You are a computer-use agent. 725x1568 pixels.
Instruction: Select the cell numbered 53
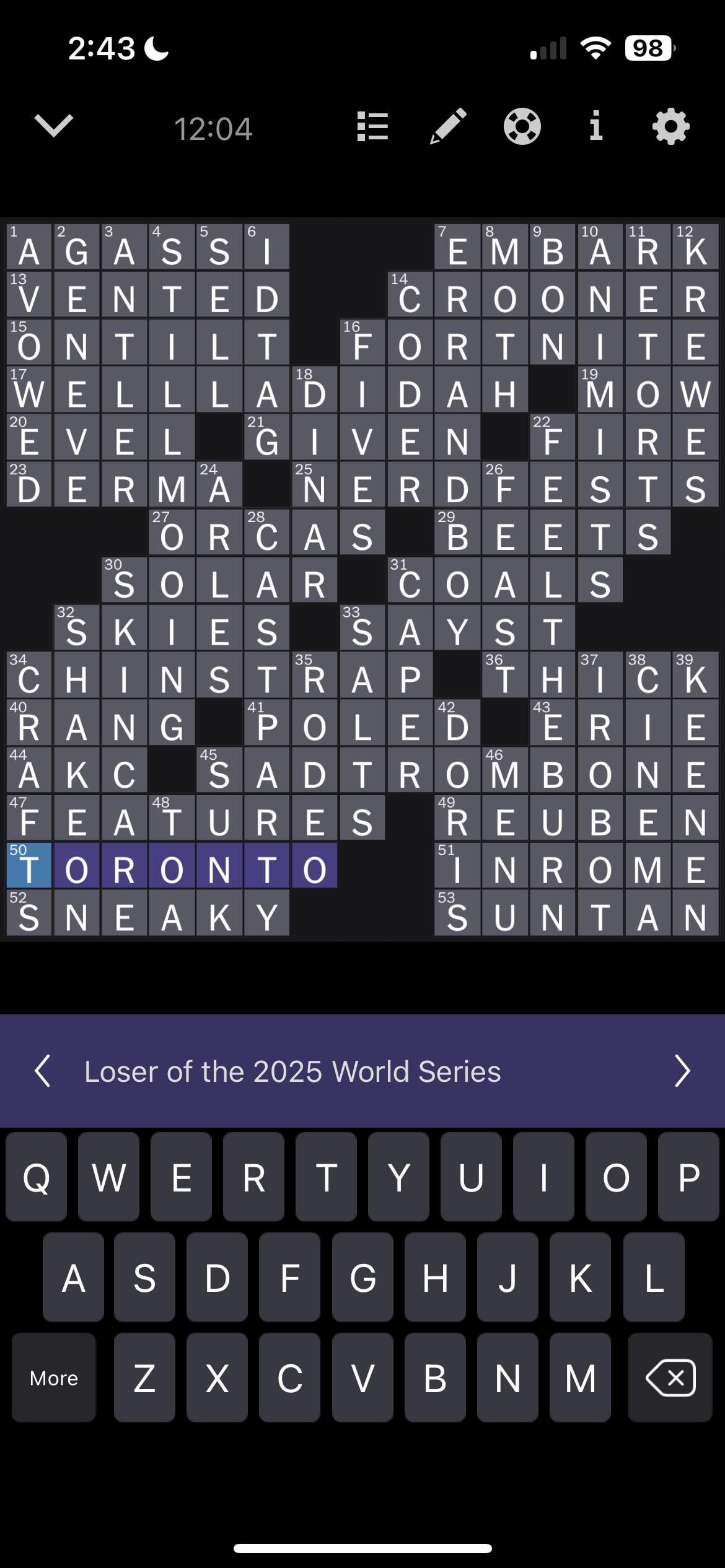click(x=457, y=913)
